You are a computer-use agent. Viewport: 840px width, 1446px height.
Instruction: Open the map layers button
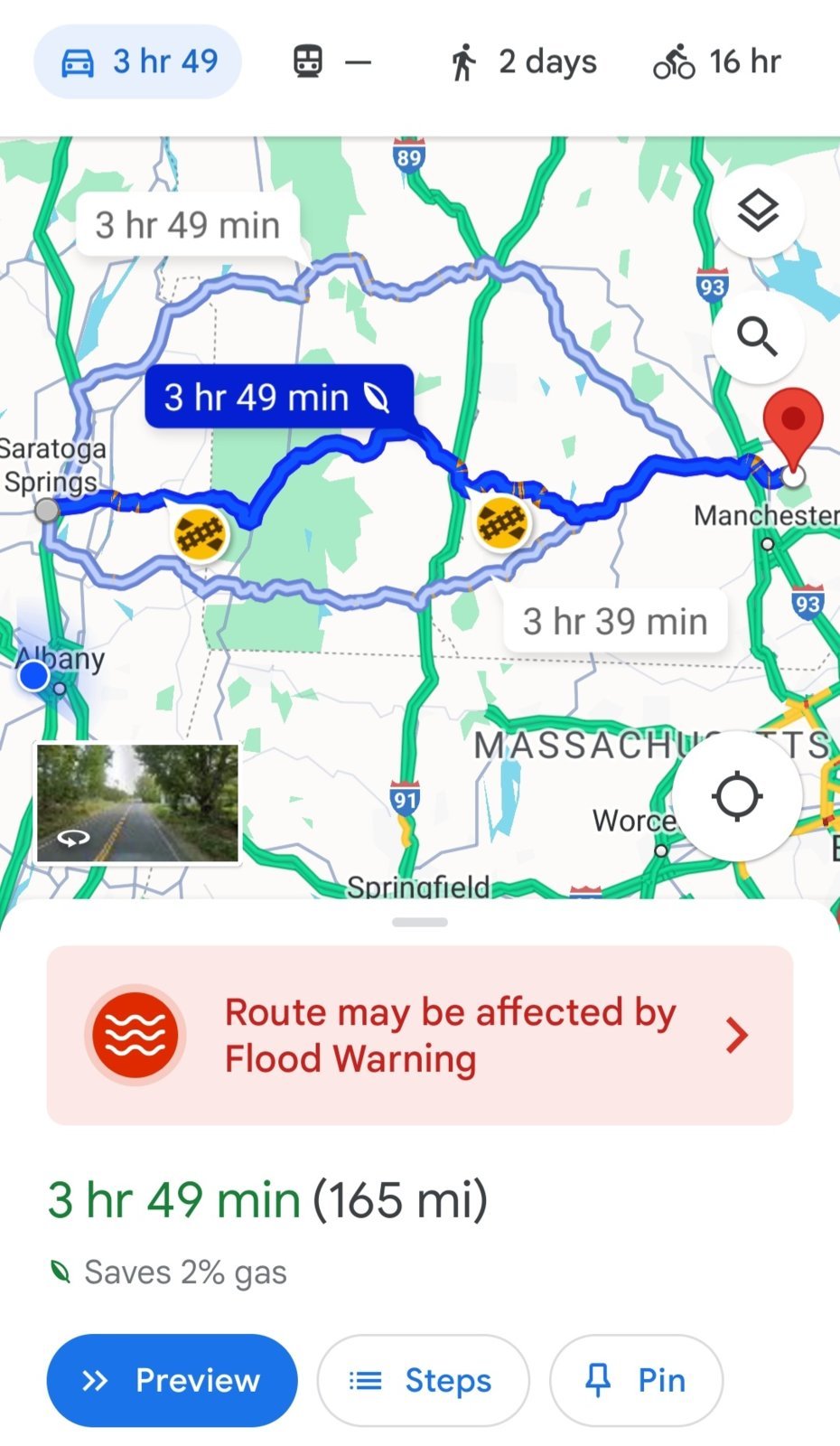click(757, 211)
